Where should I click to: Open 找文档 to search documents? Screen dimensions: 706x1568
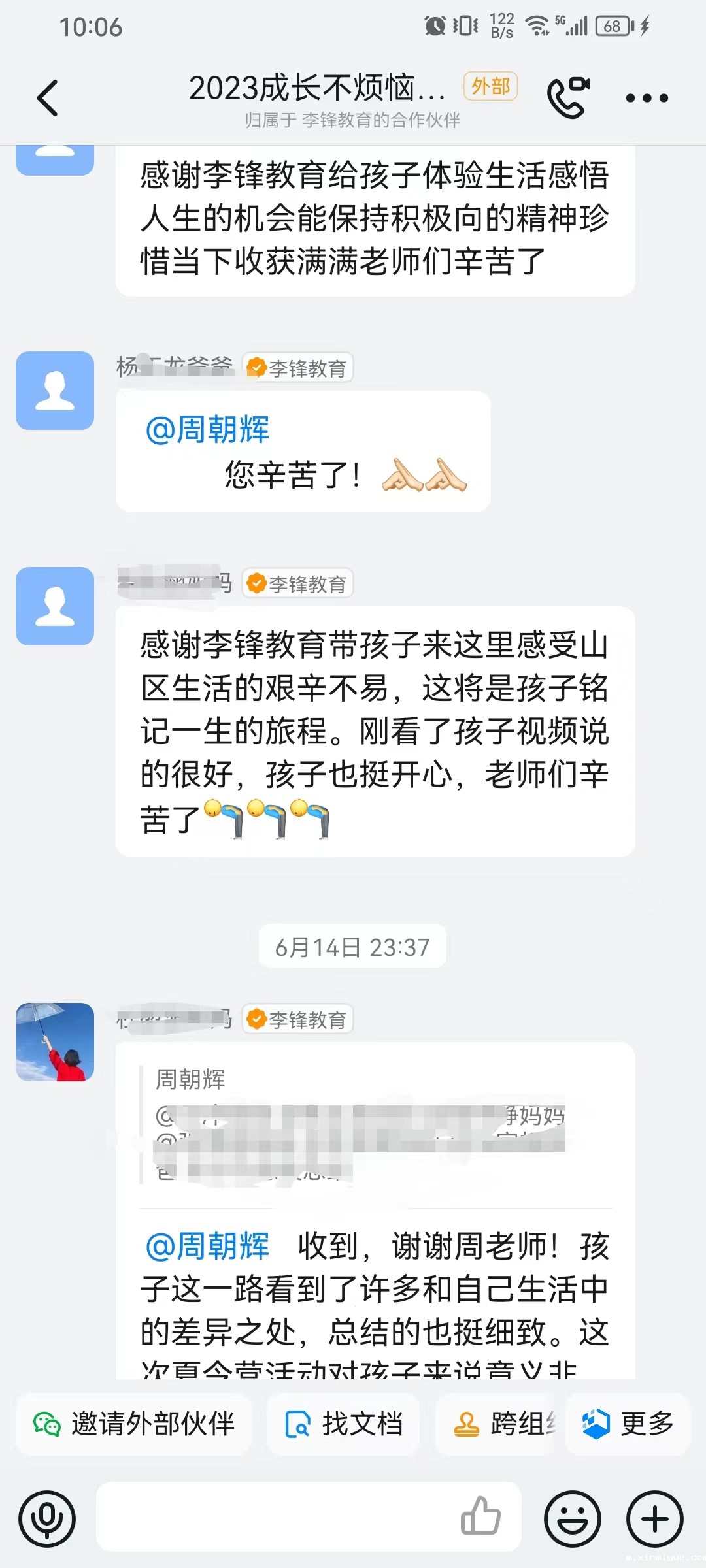342,1424
